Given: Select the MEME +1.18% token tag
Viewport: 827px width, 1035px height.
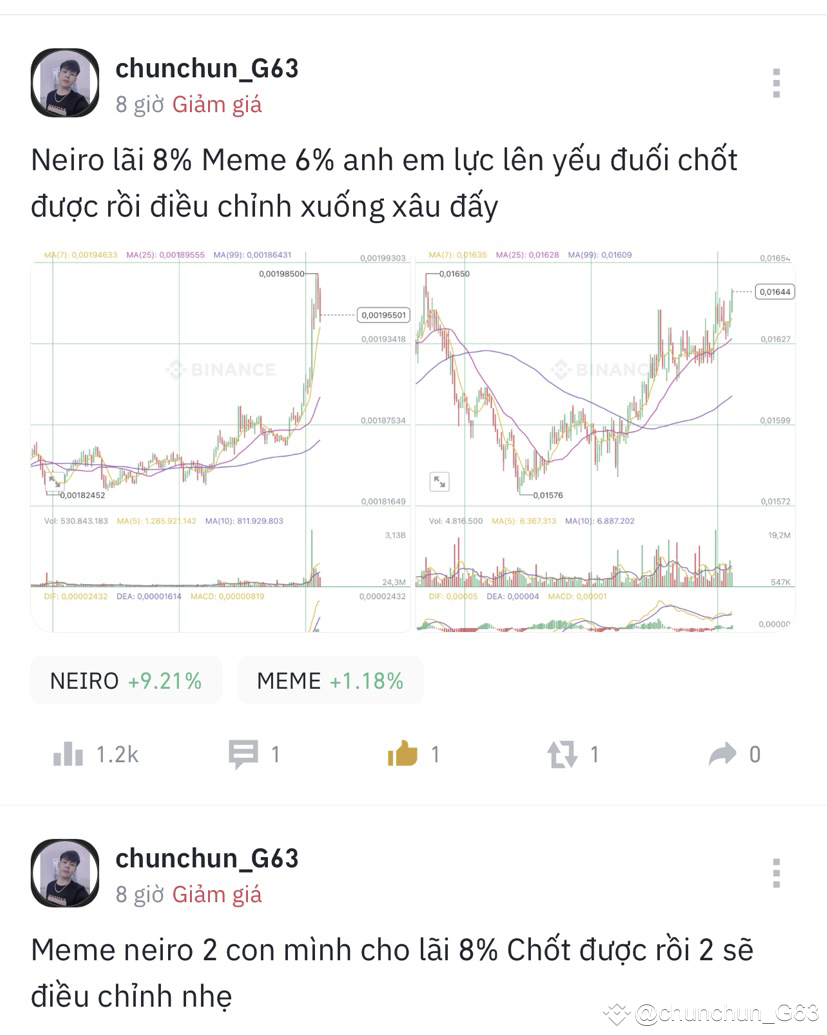Looking at the screenshot, I should pyautogui.click(x=330, y=680).
